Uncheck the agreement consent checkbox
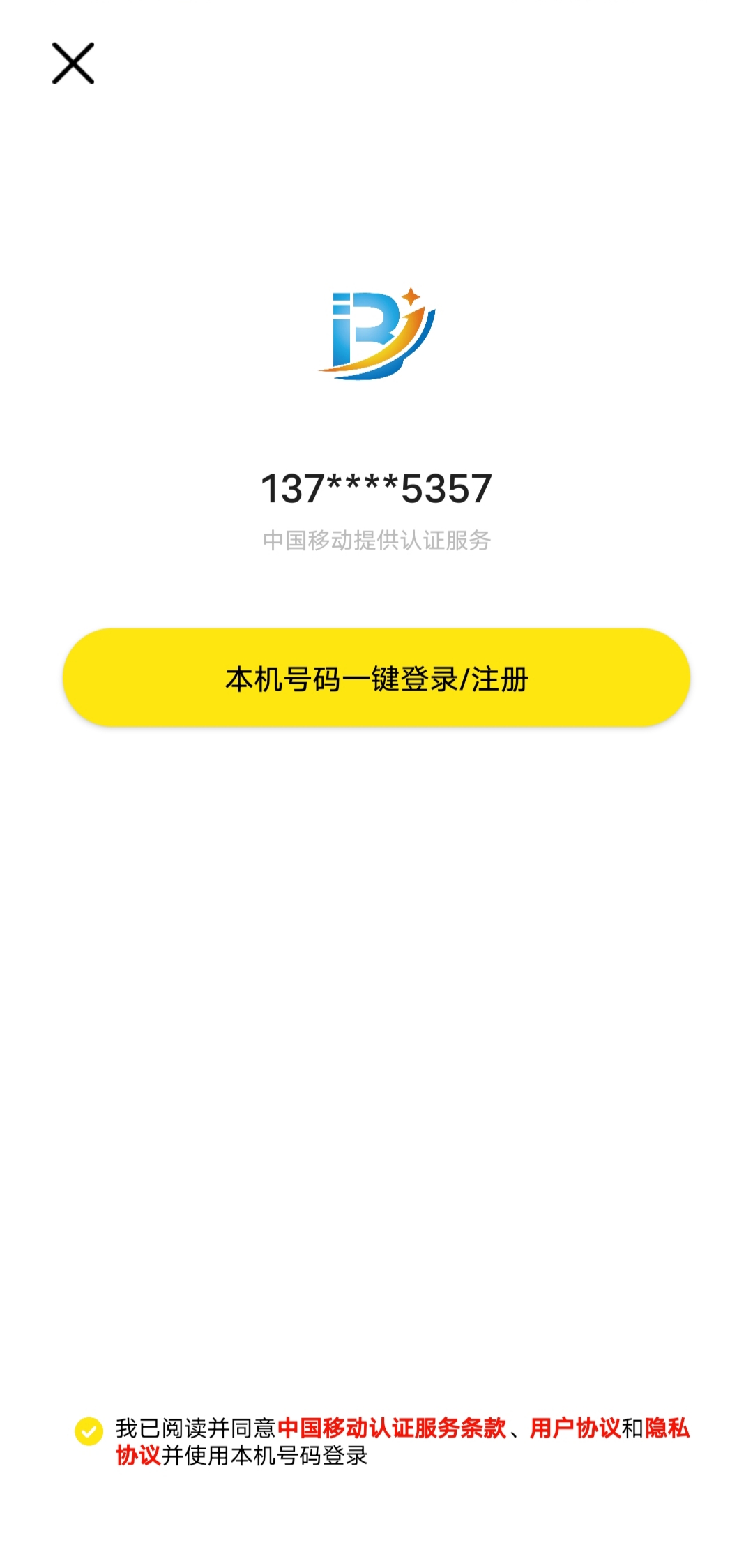753x1568 pixels. tap(89, 1432)
